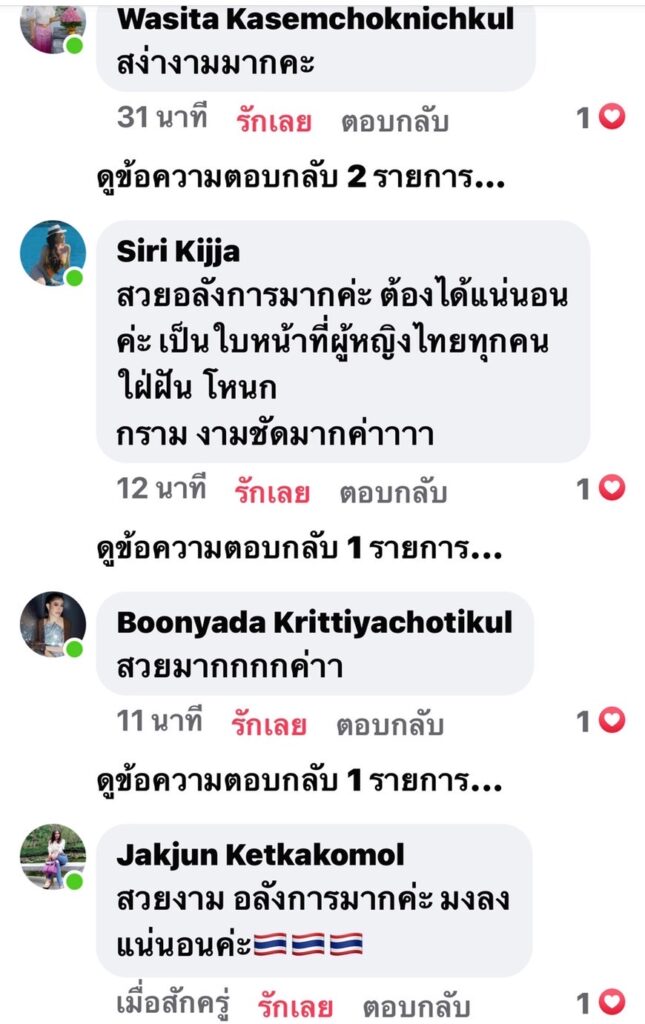Reply to Siri Kijja's comment
Screen dimensions: 645x1024
(x=393, y=492)
